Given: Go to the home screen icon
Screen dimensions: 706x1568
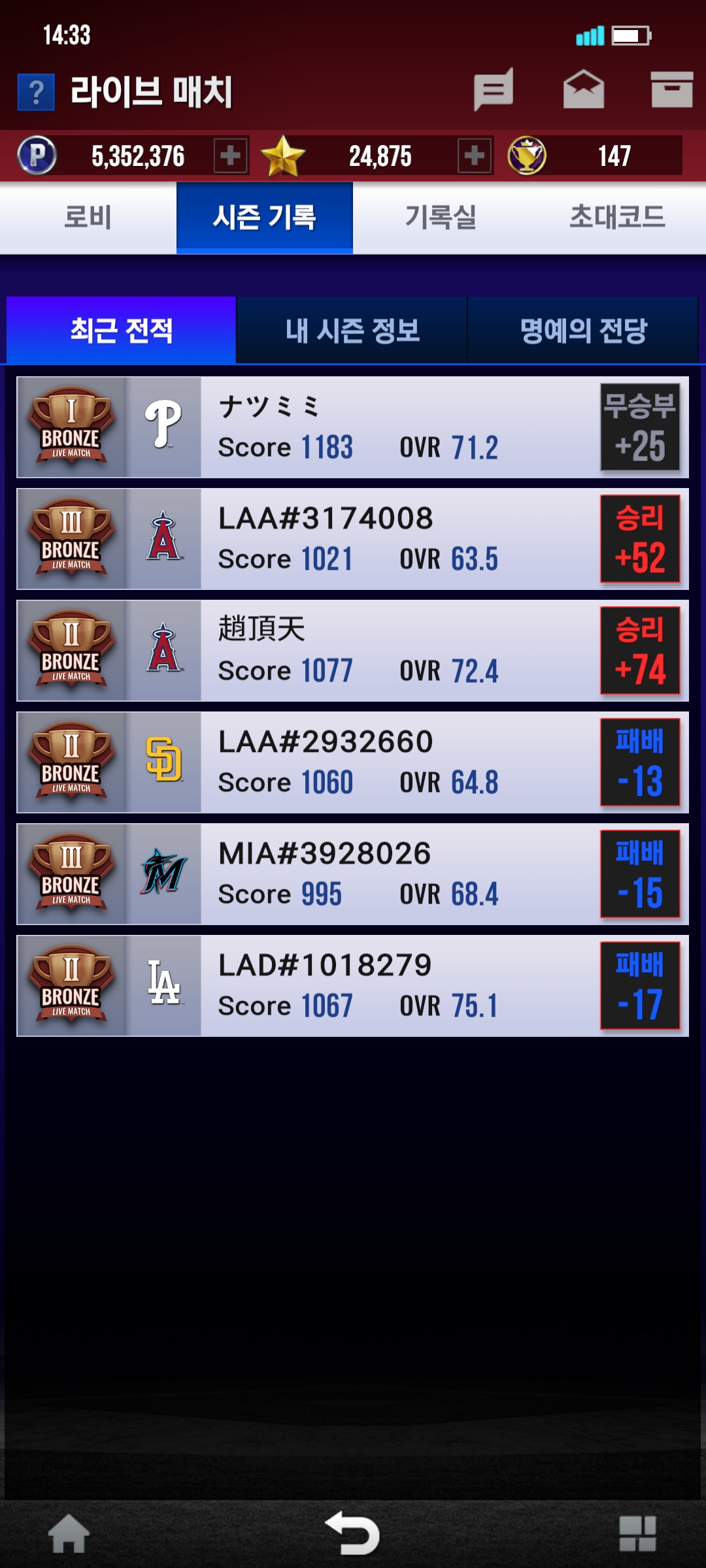Looking at the screenshot, I should click(69, 1534).
